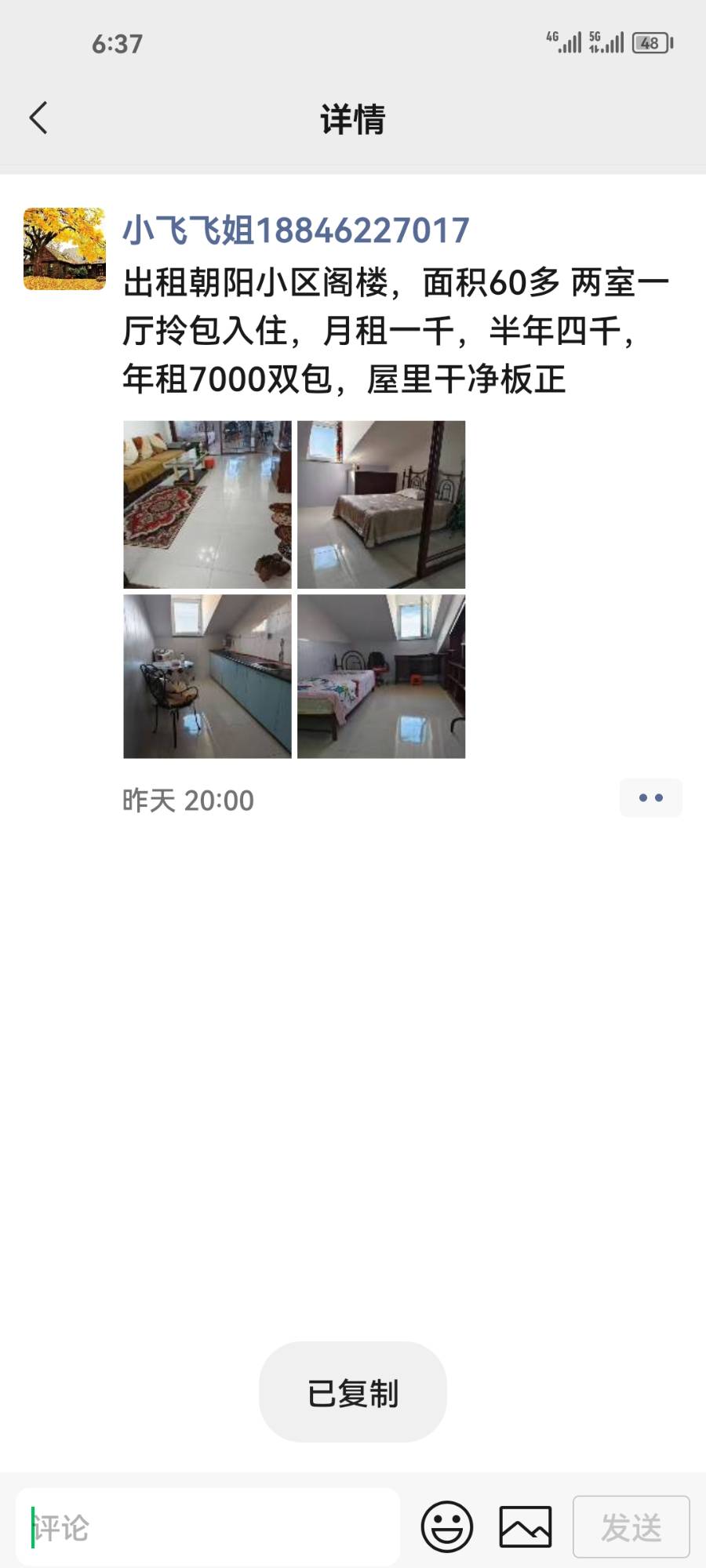View the bedroom photo with dark bedframe

381,504
